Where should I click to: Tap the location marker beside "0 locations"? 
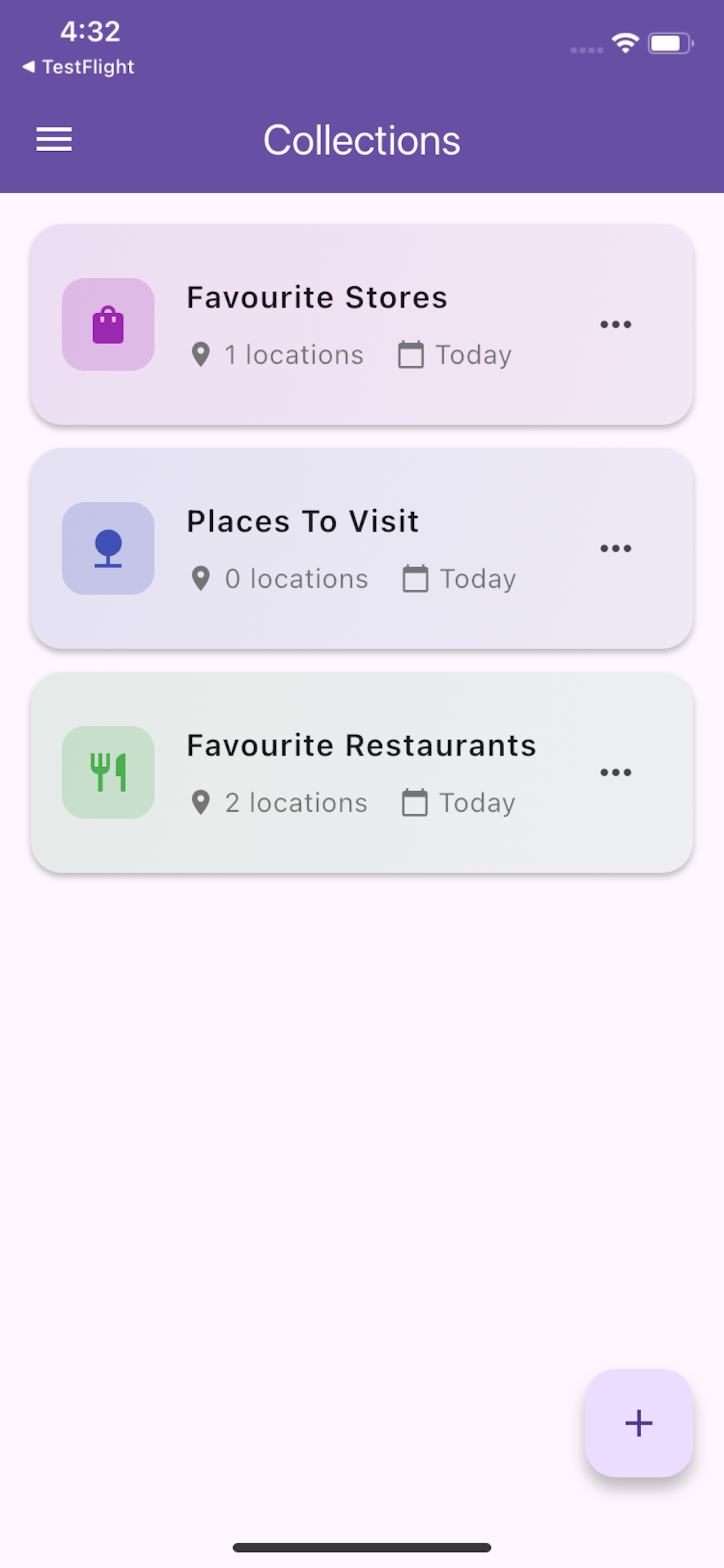201,578
